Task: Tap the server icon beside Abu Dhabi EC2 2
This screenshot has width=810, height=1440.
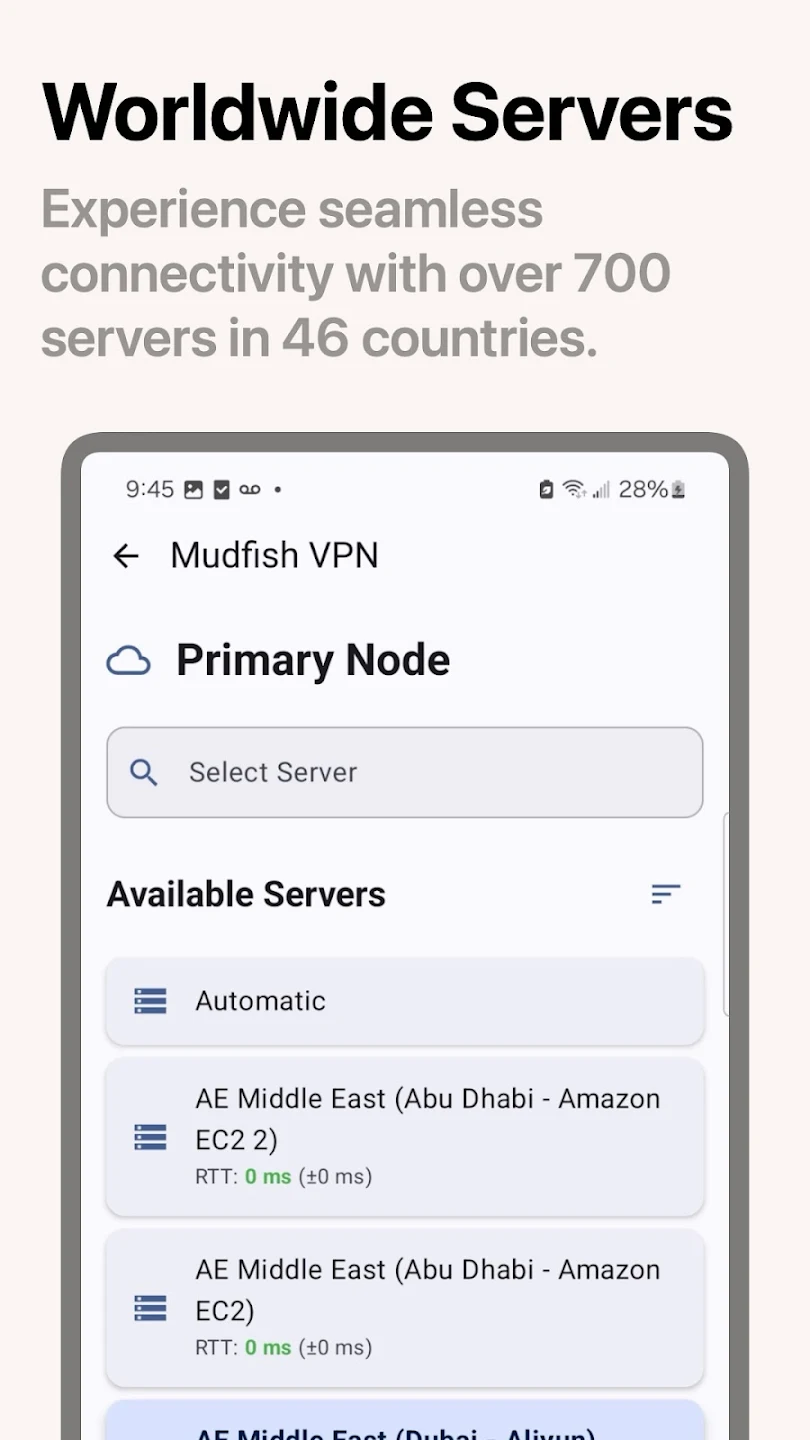Action: pyautogui.click(x=149, y=1136)
